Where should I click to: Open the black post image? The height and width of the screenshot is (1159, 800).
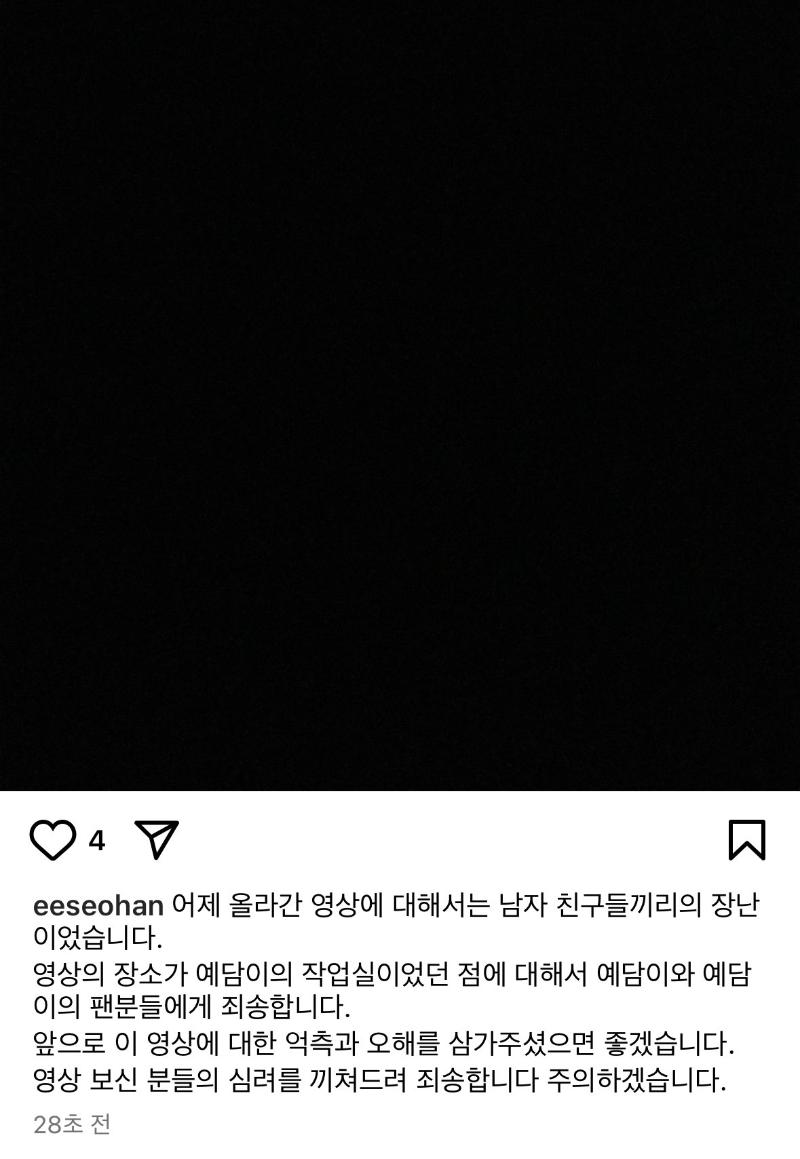pyautogui.click(x=400, y=395)
